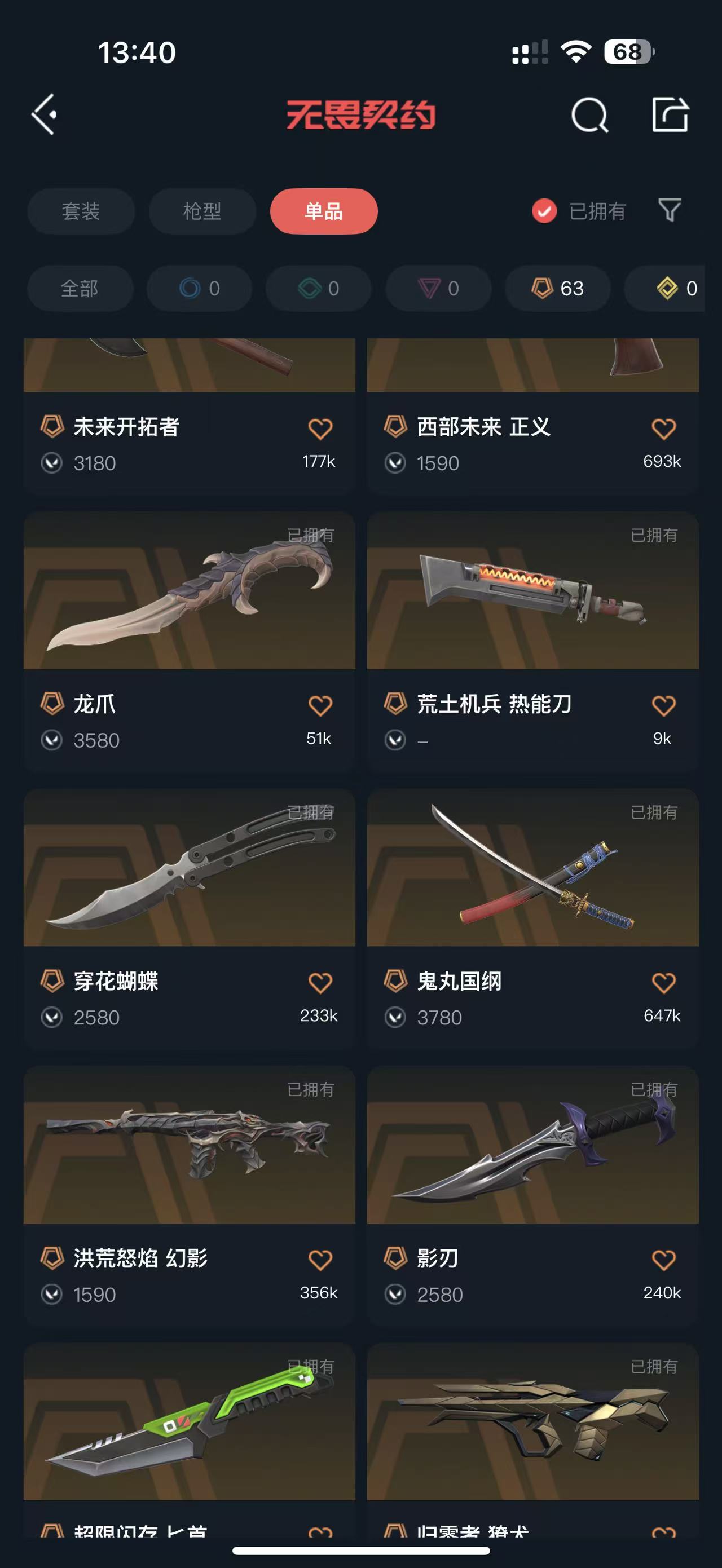
Task: Select the 全部 rarity chip
Action: coord(80,288)
